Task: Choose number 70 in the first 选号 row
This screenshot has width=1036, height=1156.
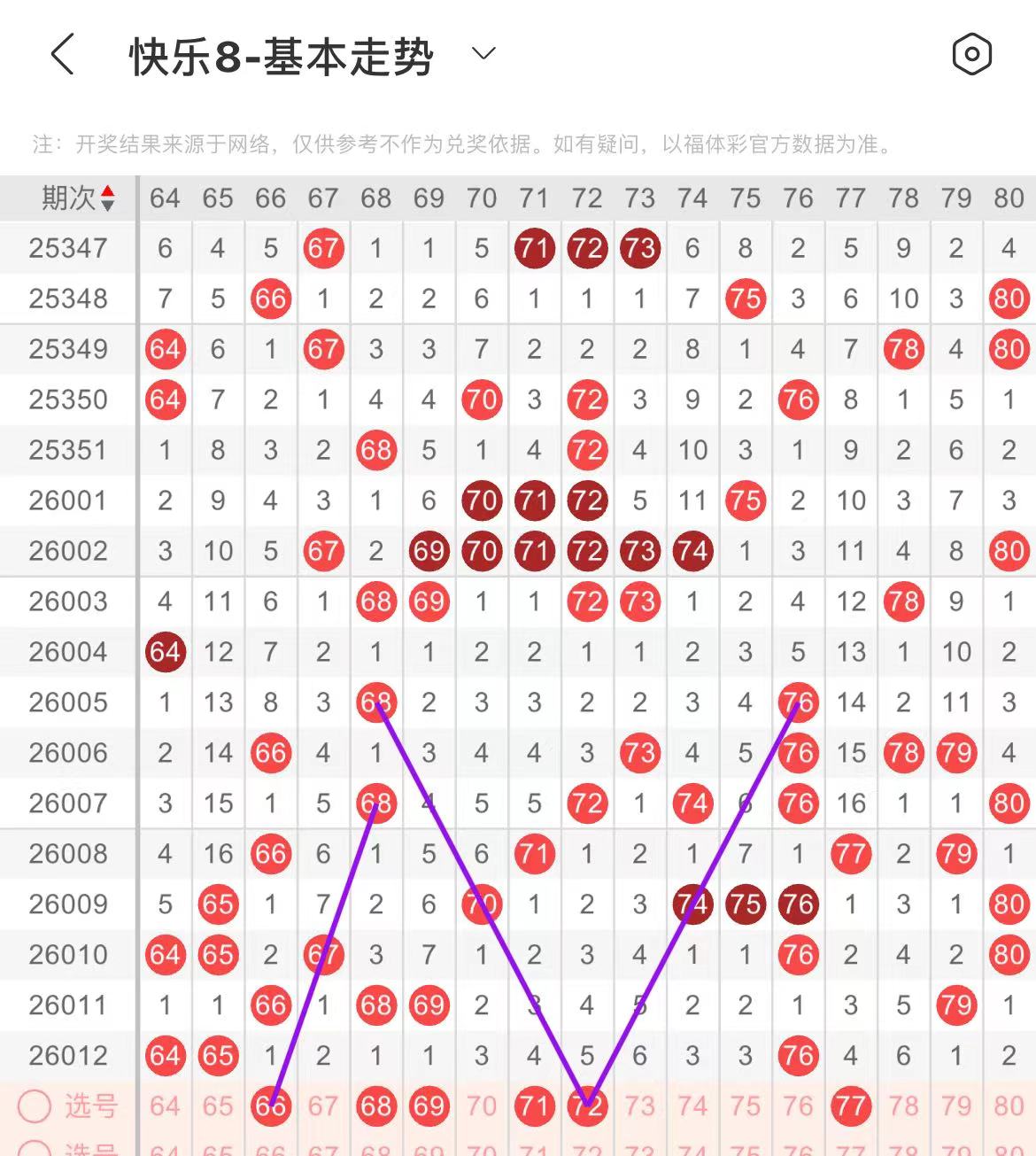Action: pyautogui.click(x=482, y=1106)
